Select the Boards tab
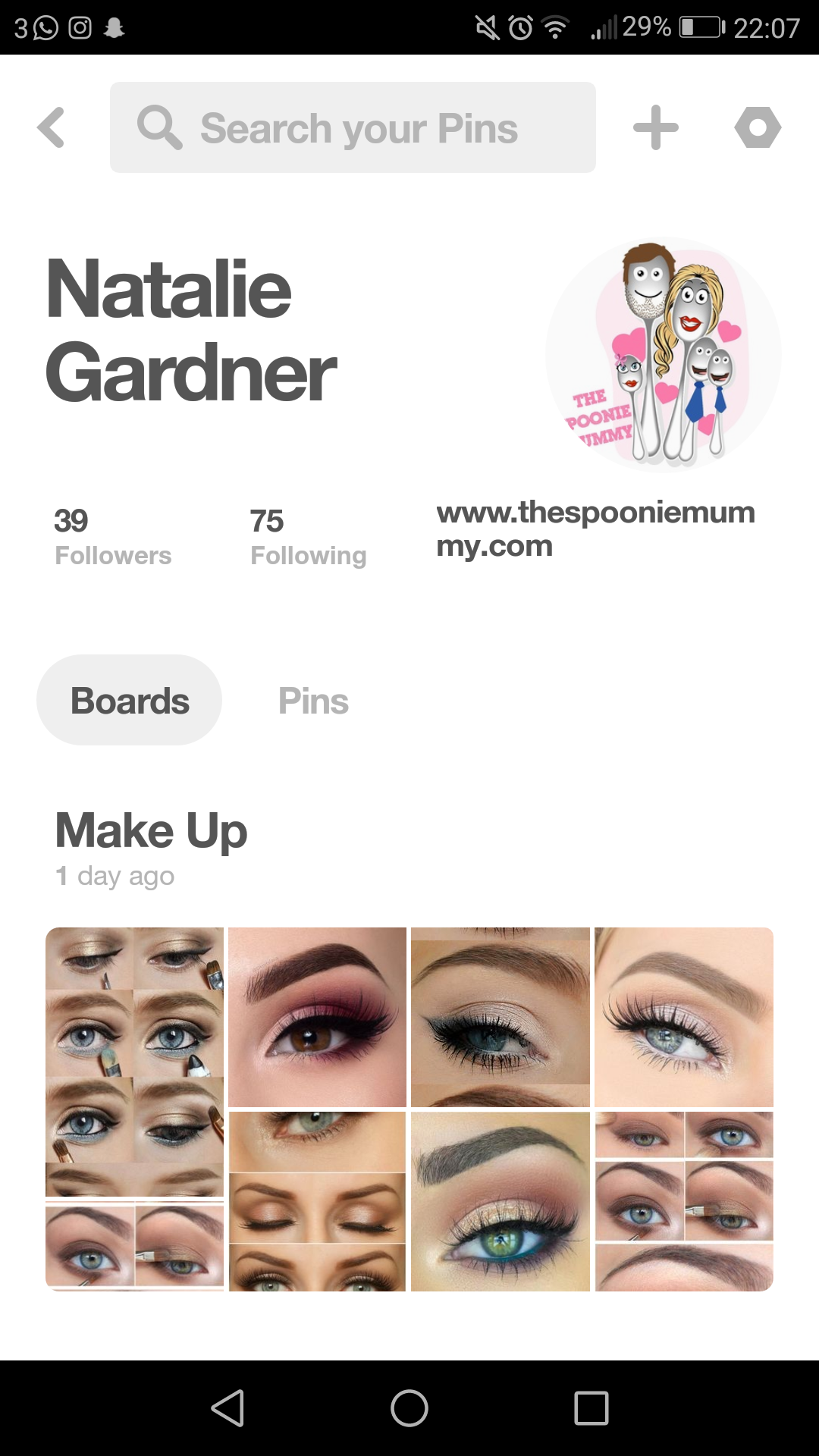The width and height of the screenshot is (819, 1456). pyautogui.click(x=130, y=700)
